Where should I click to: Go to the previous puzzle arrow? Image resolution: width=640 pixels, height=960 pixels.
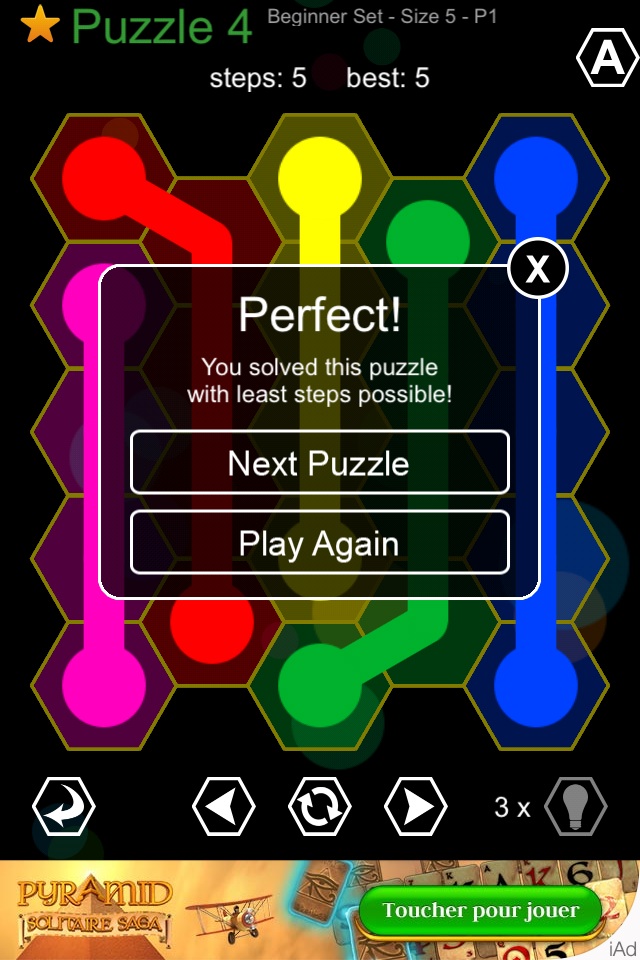(x=223, y=806)
